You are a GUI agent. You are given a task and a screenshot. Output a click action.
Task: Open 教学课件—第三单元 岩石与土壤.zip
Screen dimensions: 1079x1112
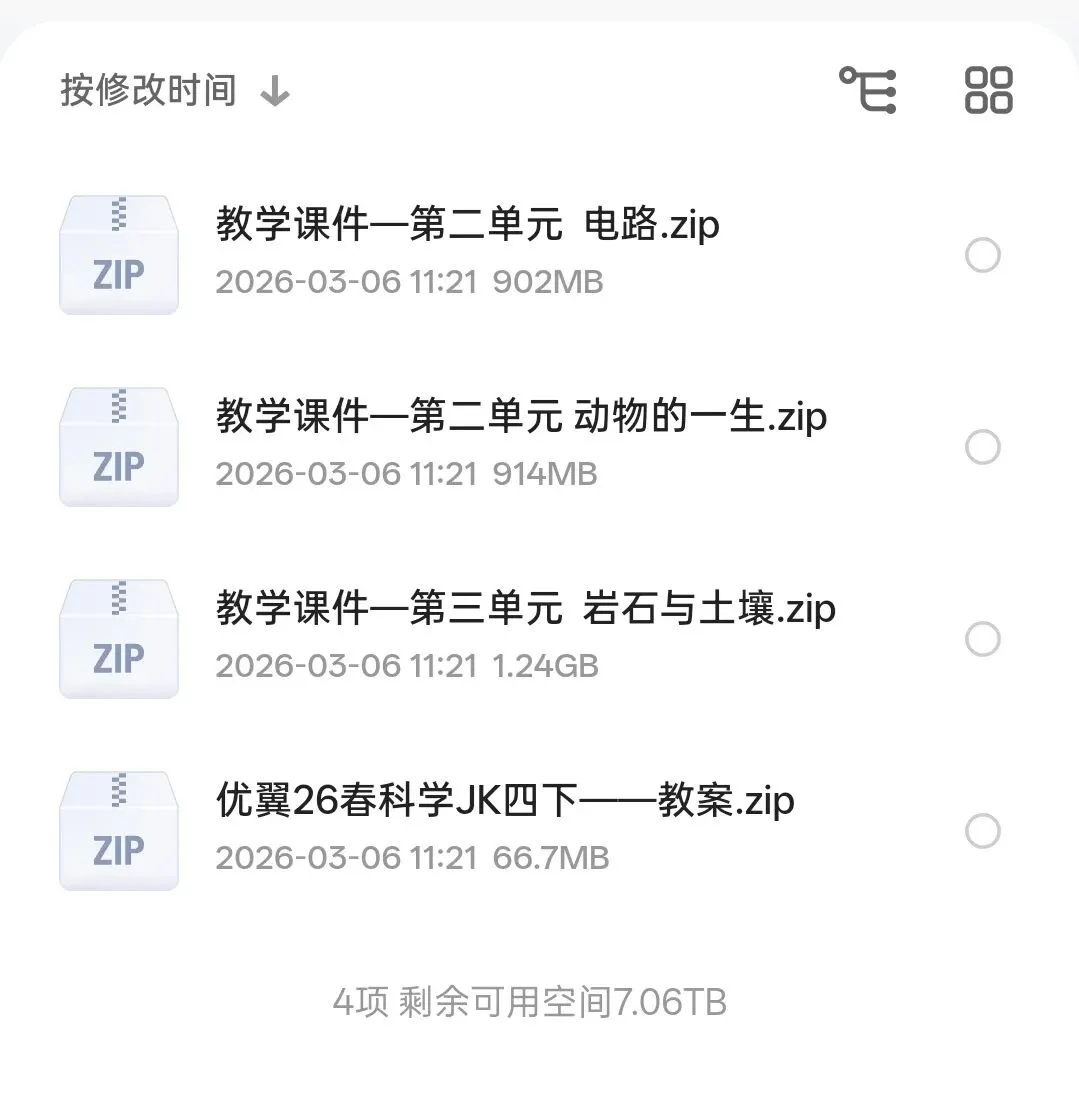[525, 609]
